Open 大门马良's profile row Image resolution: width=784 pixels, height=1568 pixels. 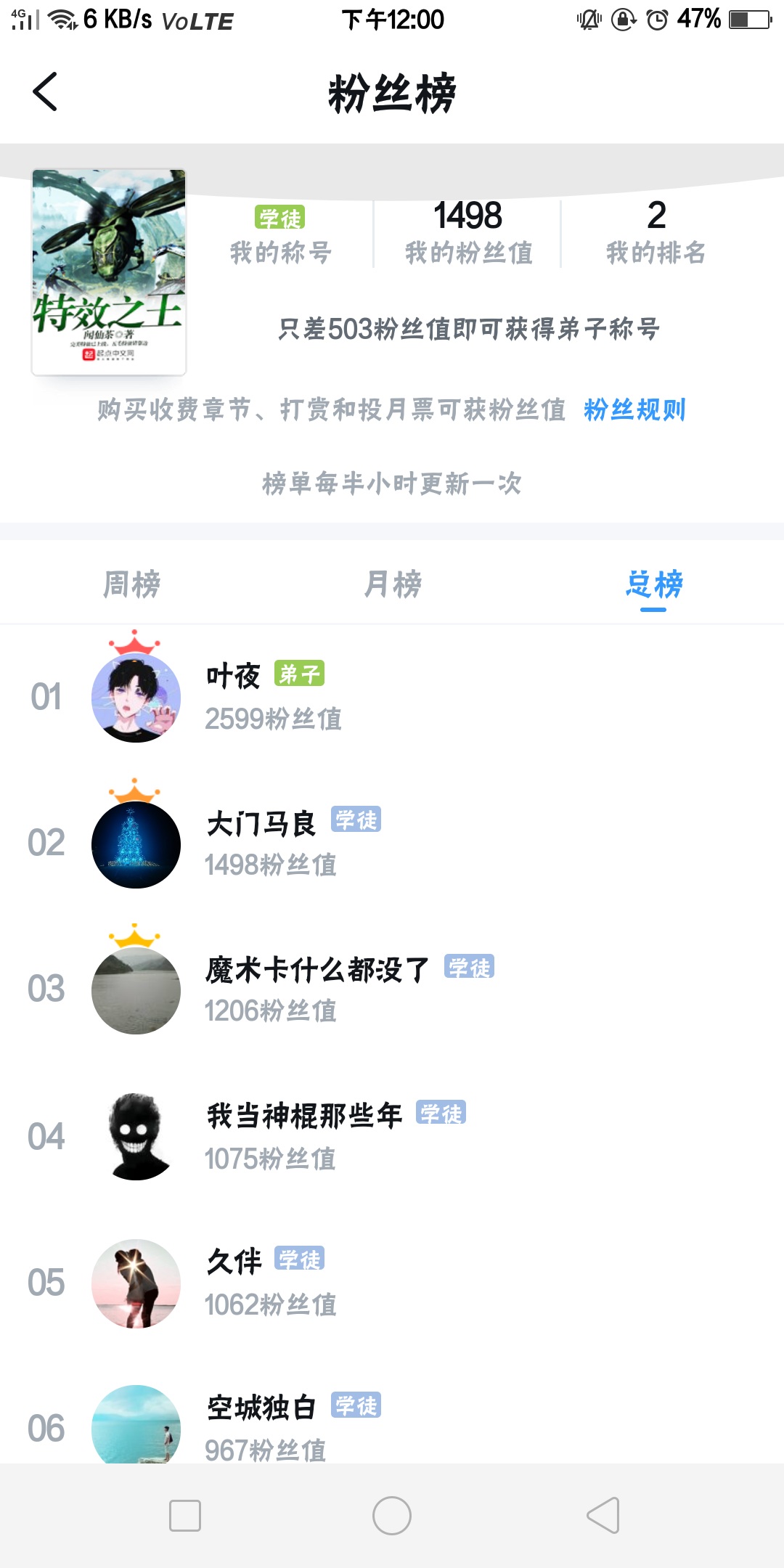pos(392,844)
